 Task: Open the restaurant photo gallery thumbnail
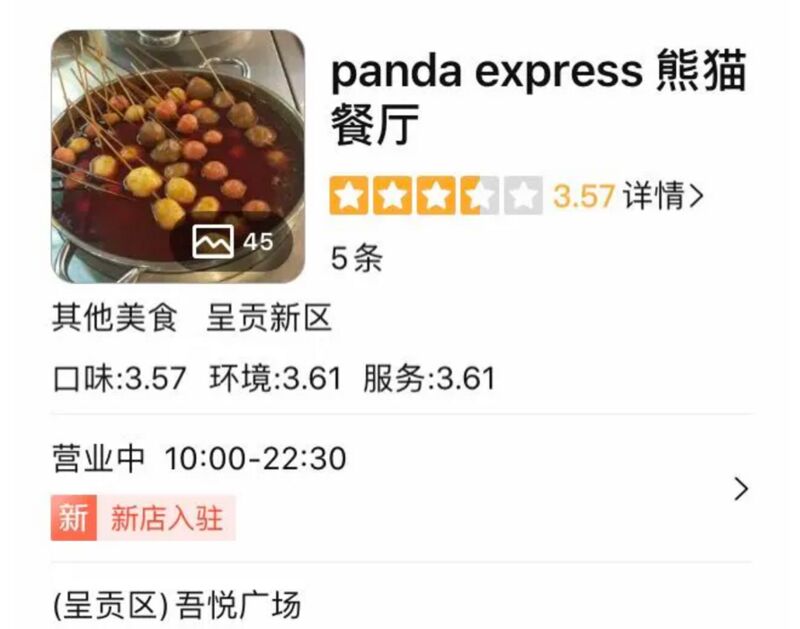tap(177, 157)
